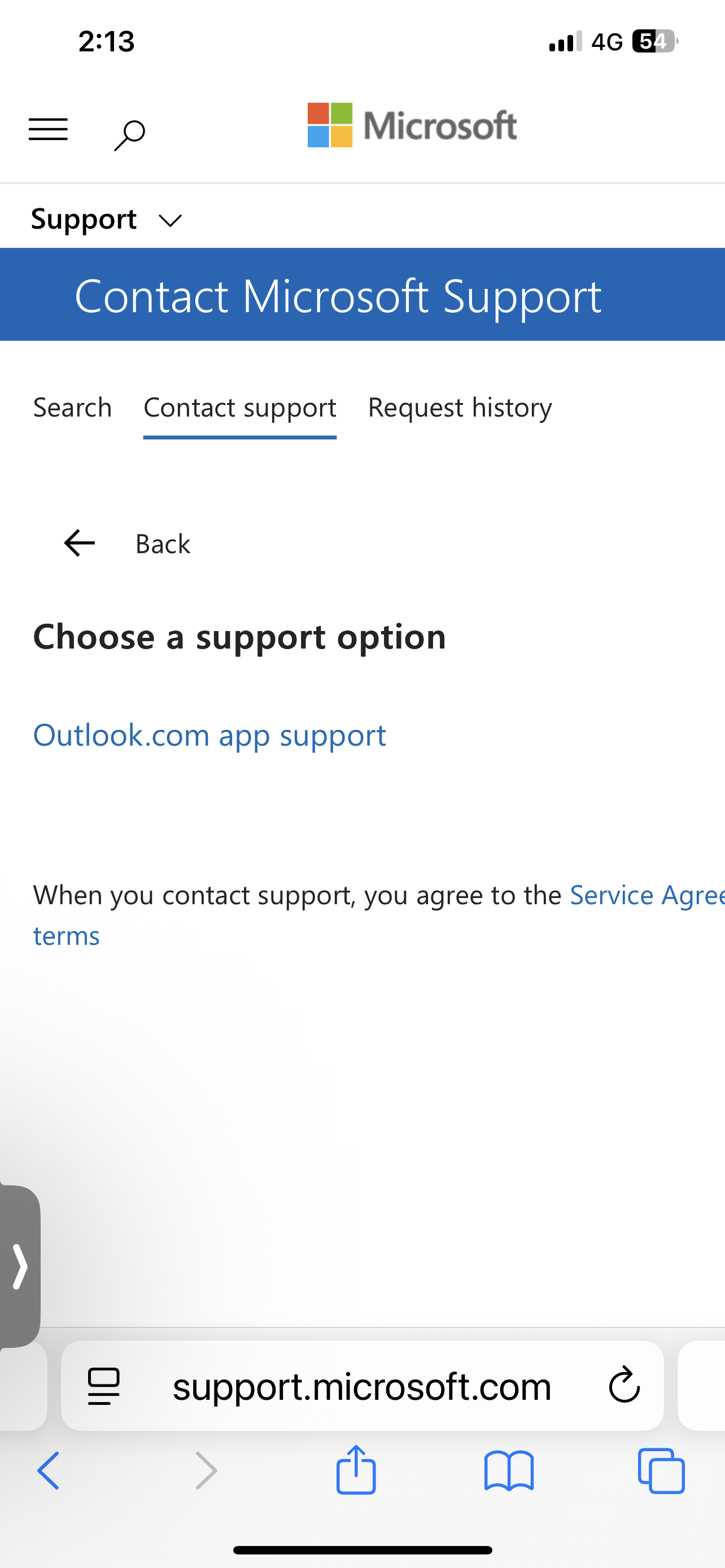Switch to the Search tab
Image resolution: width=725 pixels, height=1568 pixels.
click(72, 407)
